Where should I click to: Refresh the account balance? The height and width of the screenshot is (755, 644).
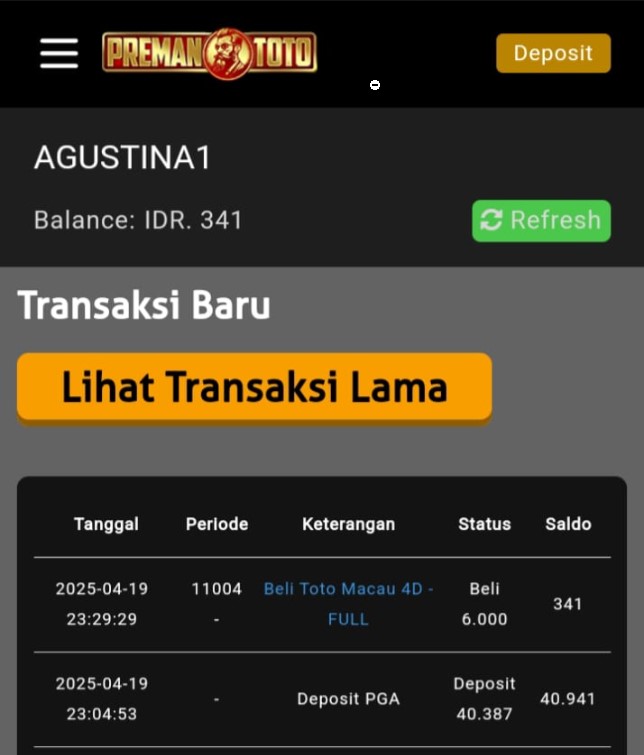pos(541,220)
